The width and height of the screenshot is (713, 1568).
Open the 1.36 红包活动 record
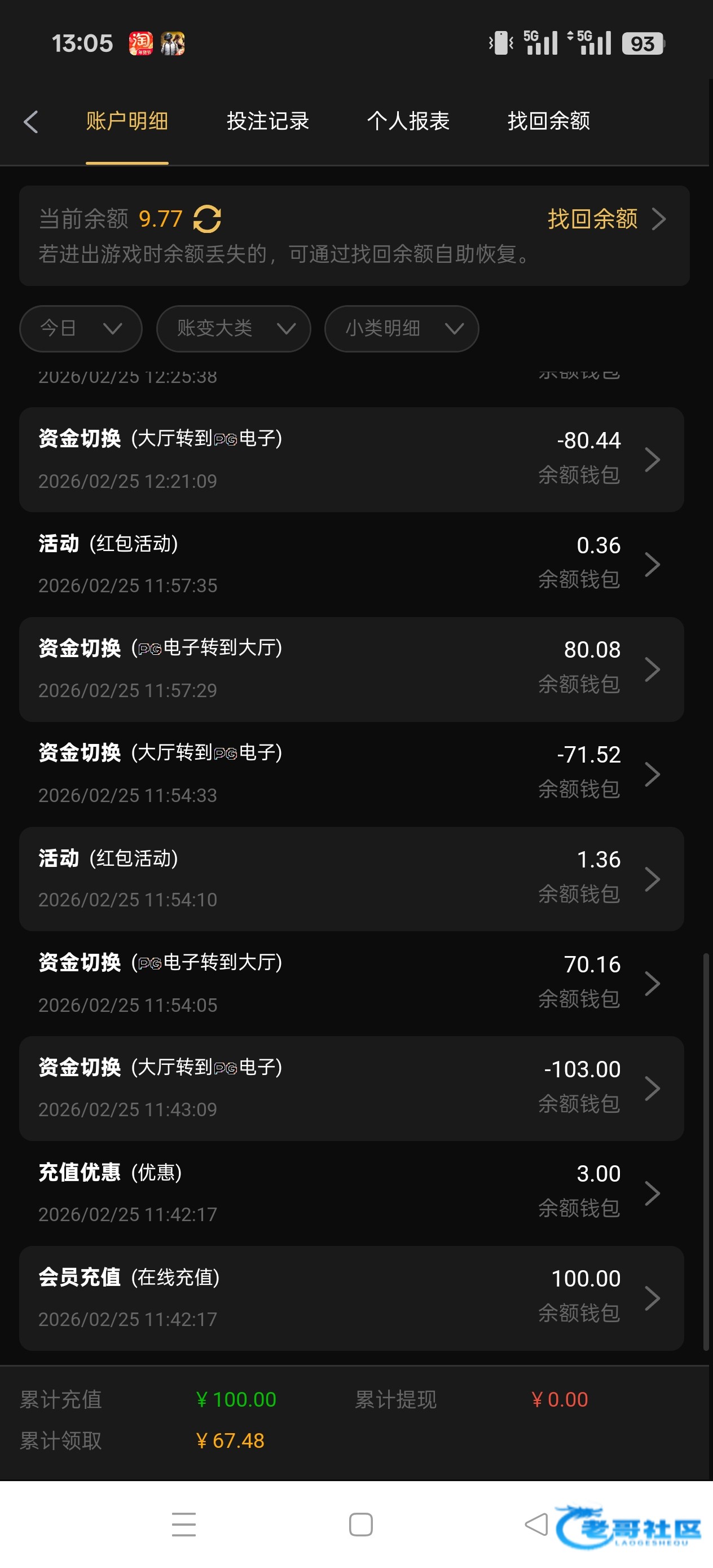[x=351, y=878]
